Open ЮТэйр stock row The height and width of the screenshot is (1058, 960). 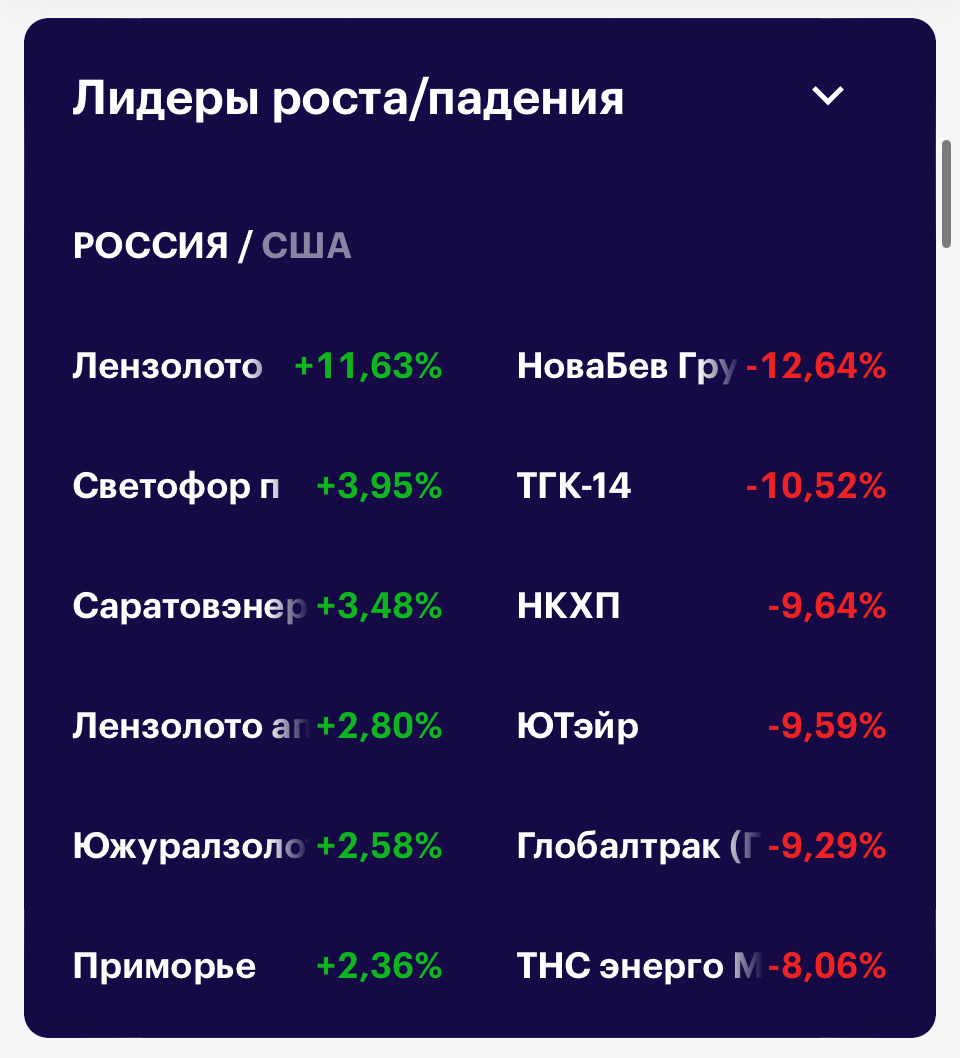702,726
